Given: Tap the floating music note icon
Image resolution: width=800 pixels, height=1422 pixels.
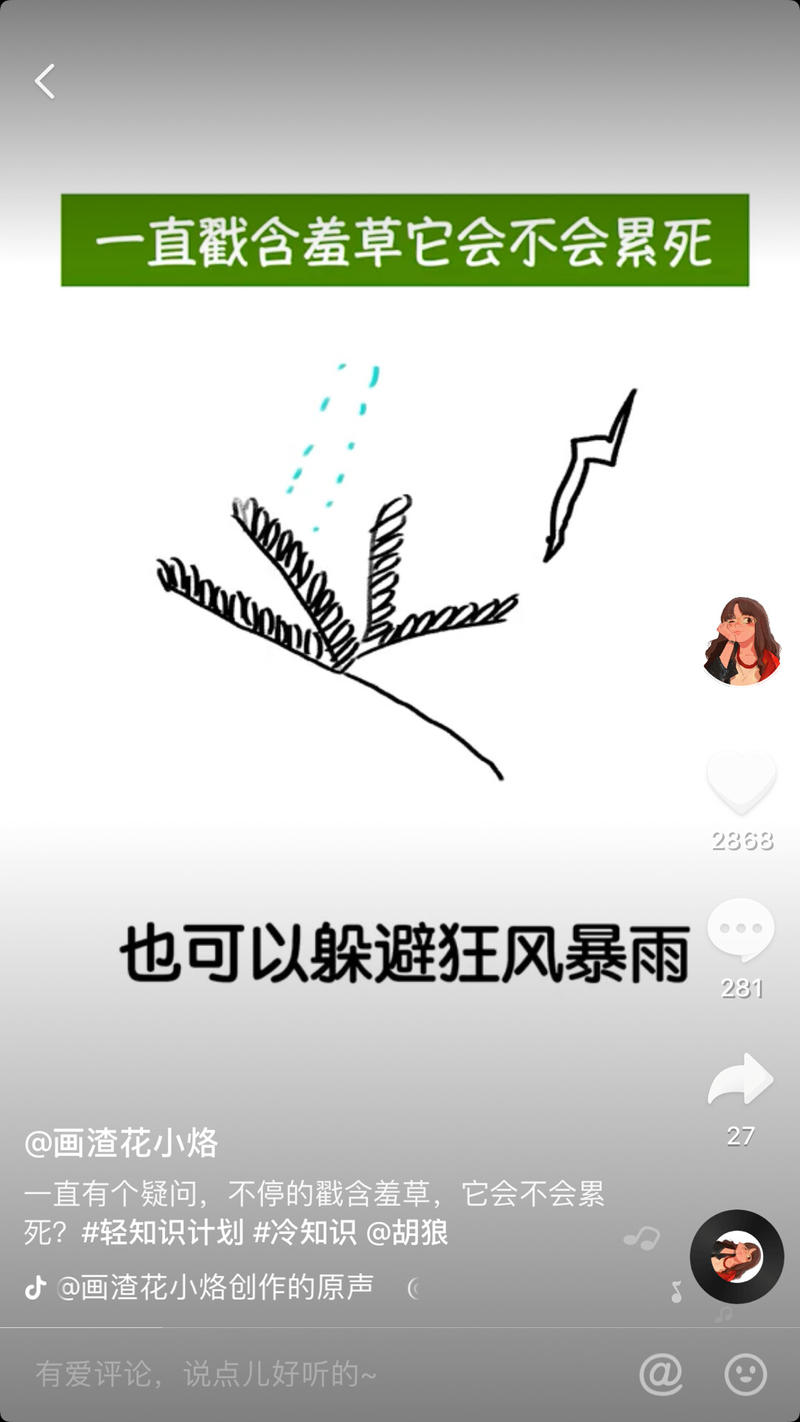Looking at the screenshot, I should pos(640,1237).
